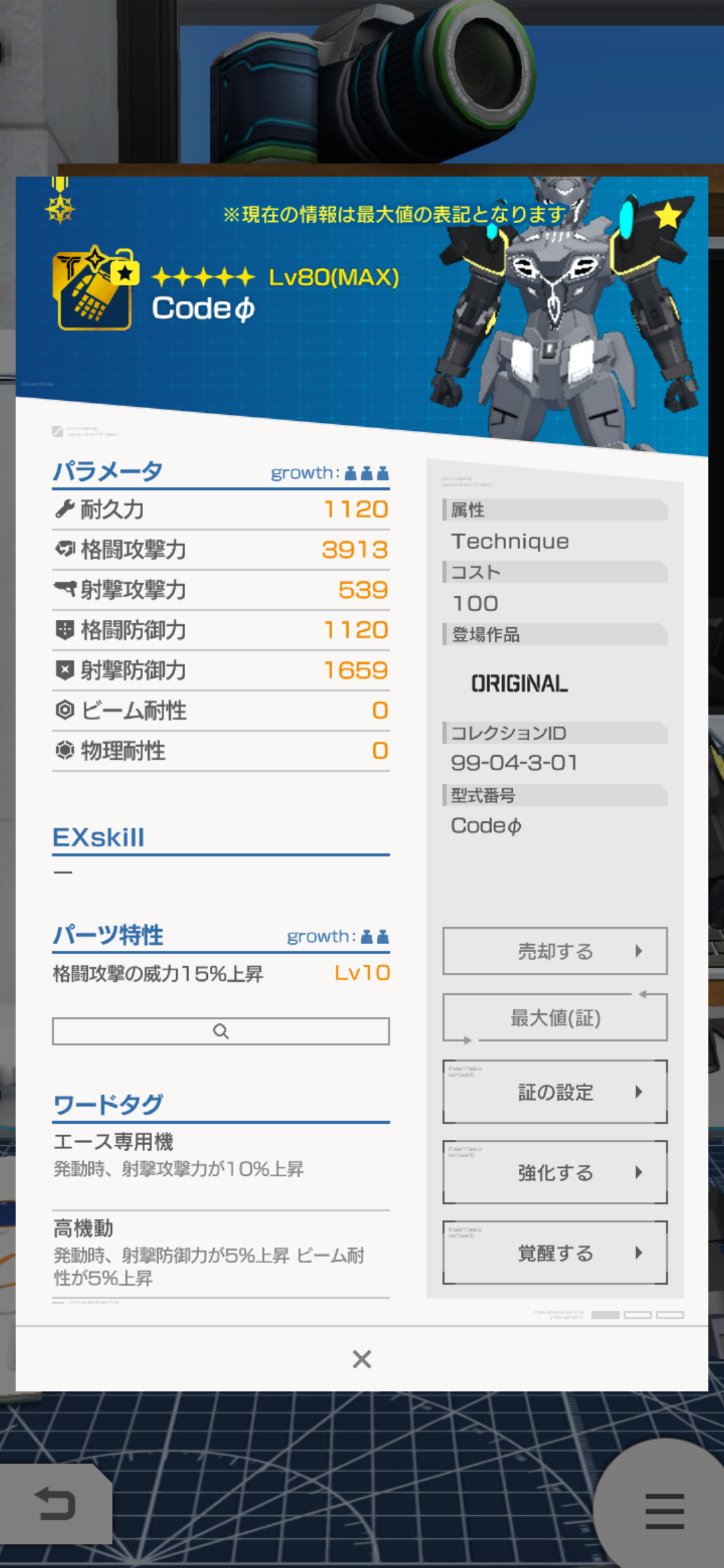Toggle the 最大値(証) display button
The image size is (724, 1568).
554,1018
